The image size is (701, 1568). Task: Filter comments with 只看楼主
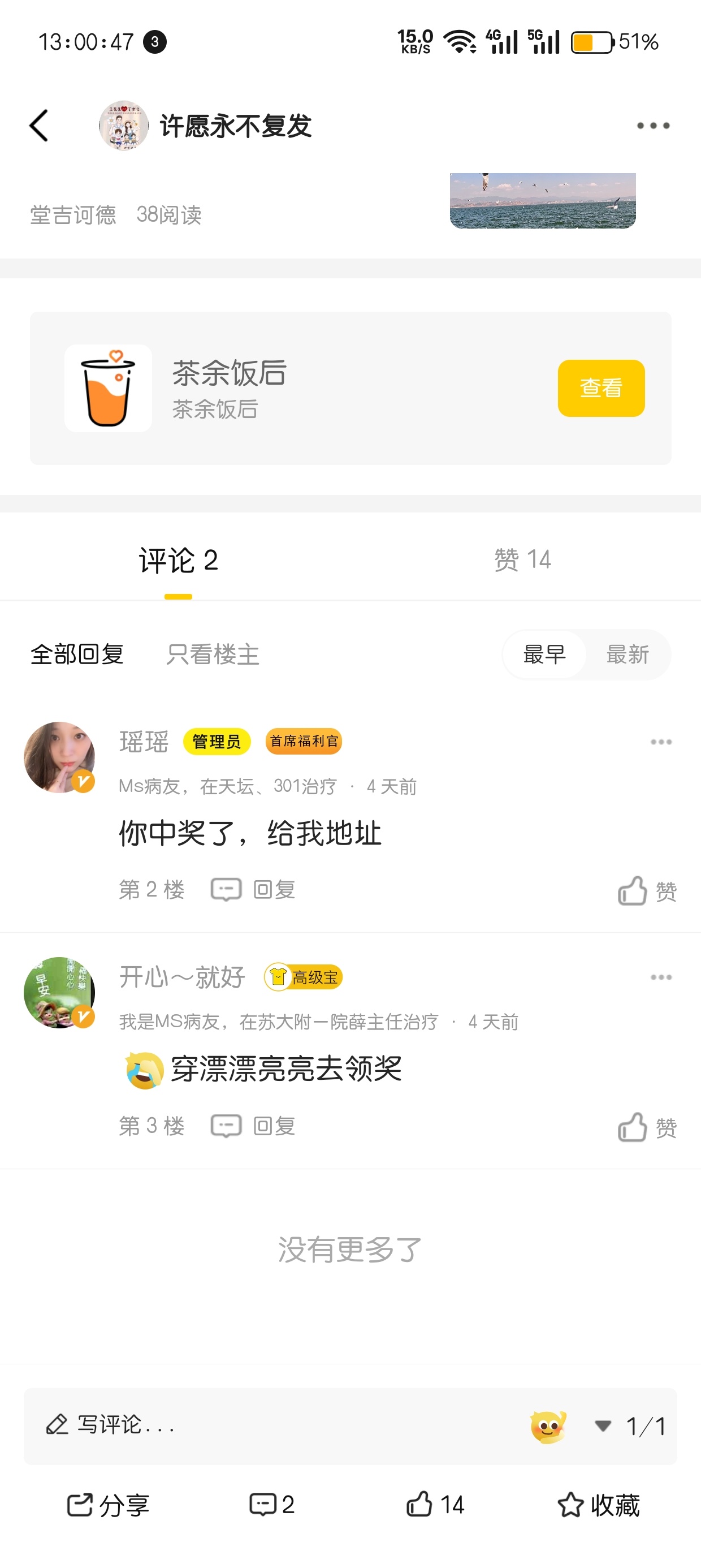(x=213, y=655)
